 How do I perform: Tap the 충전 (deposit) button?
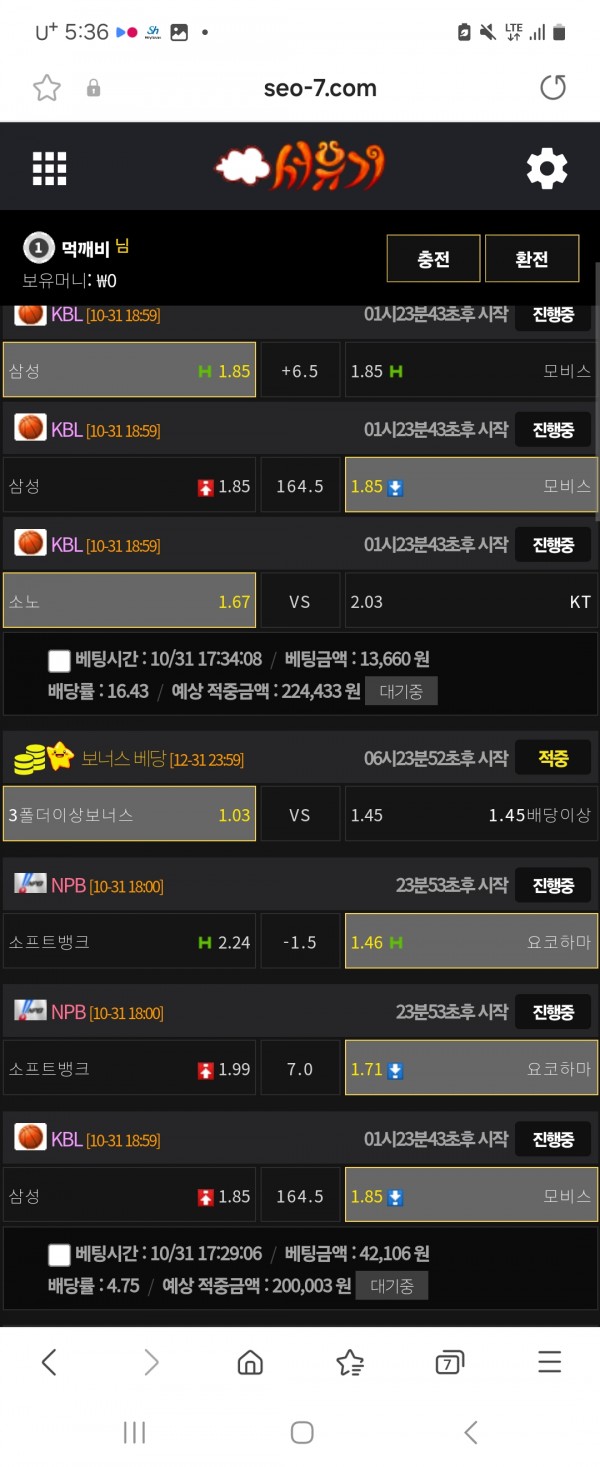433,259
